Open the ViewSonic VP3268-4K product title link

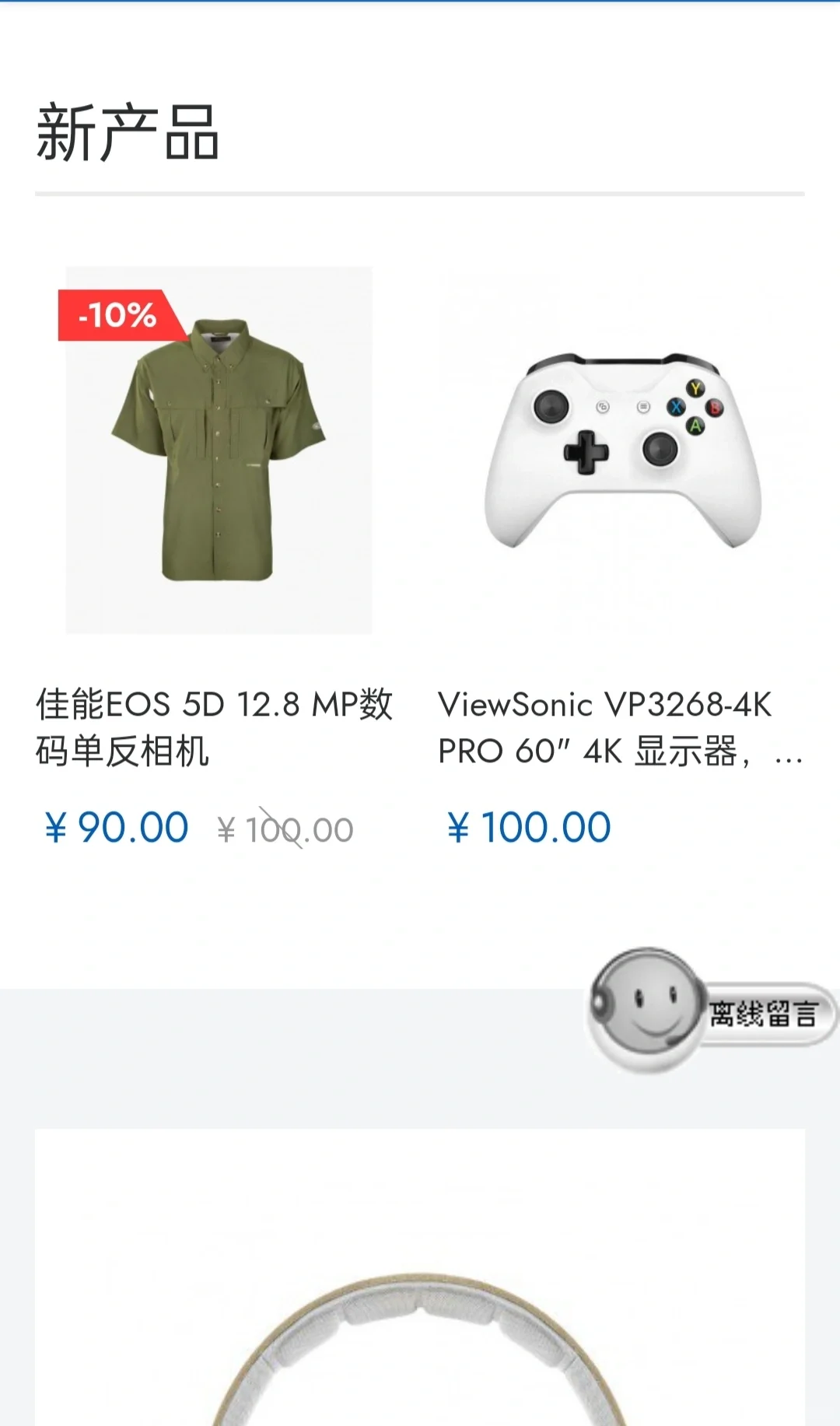620,727
